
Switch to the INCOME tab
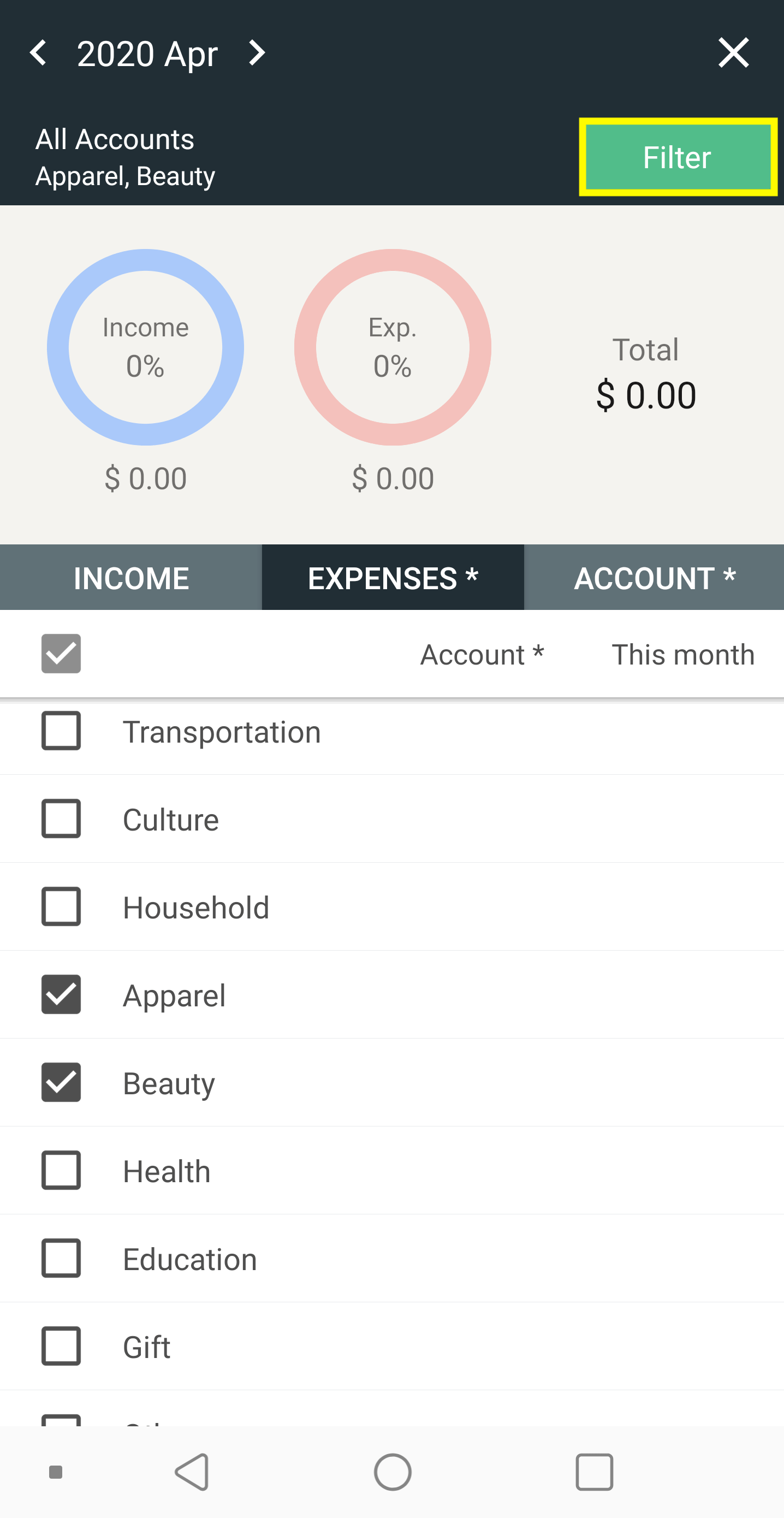(x=130, y=577)
